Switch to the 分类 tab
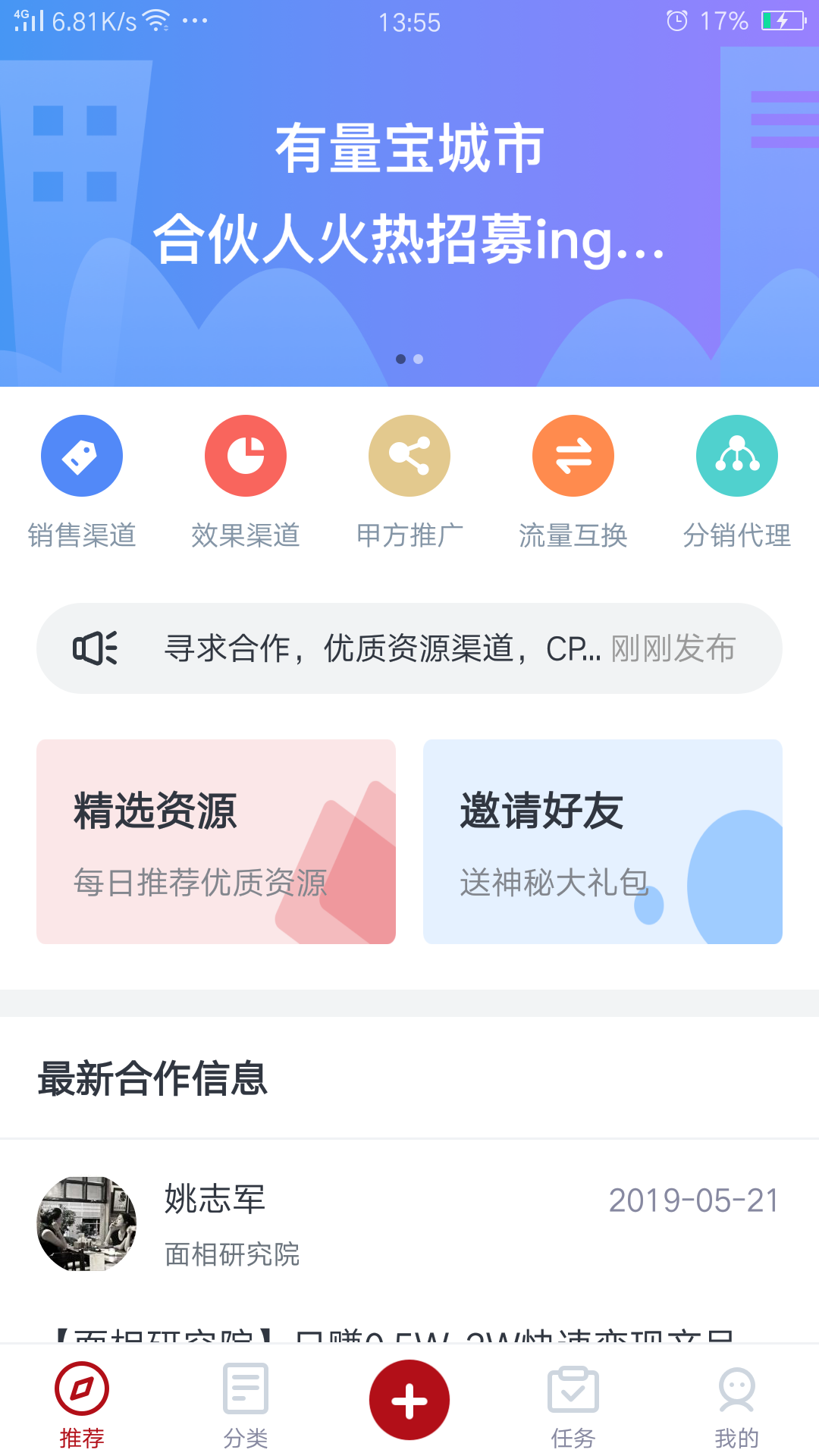The width and height of the screenshot is (819, 1456). pyautogui.click(x=246, y=1404)
